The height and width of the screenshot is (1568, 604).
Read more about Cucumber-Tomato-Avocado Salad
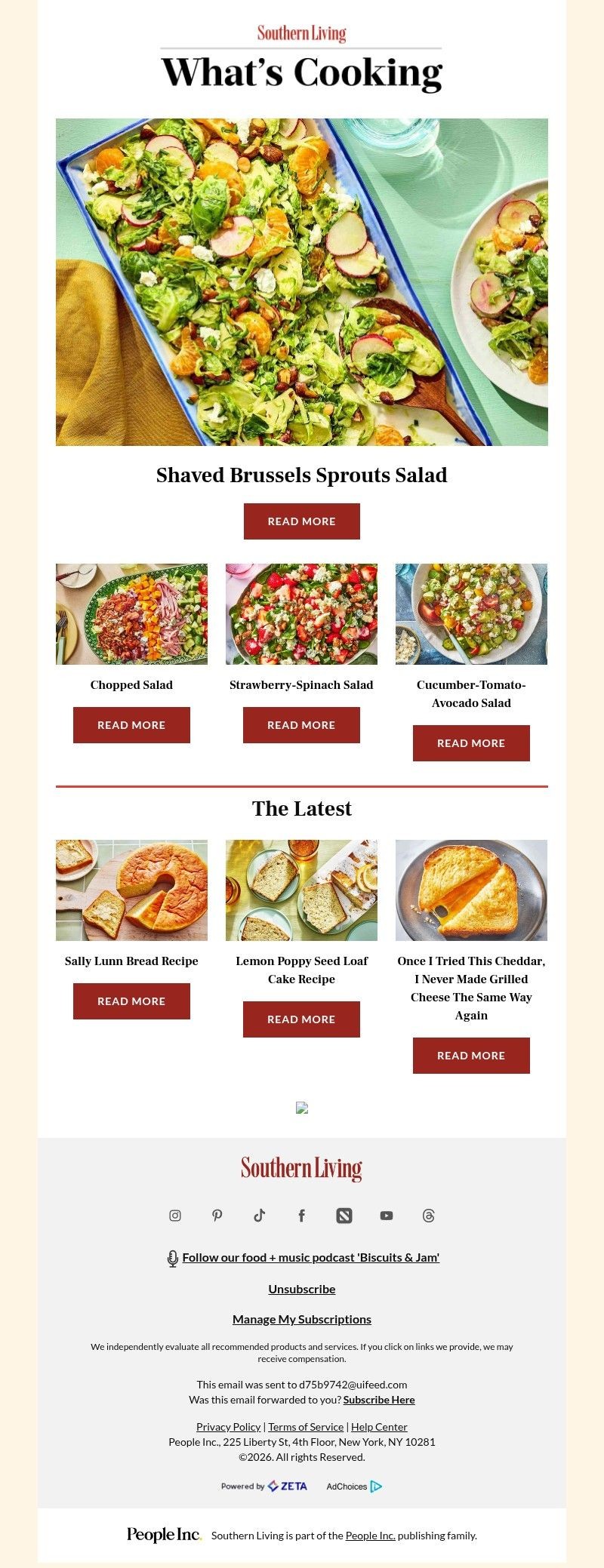[x=471, y=743]
